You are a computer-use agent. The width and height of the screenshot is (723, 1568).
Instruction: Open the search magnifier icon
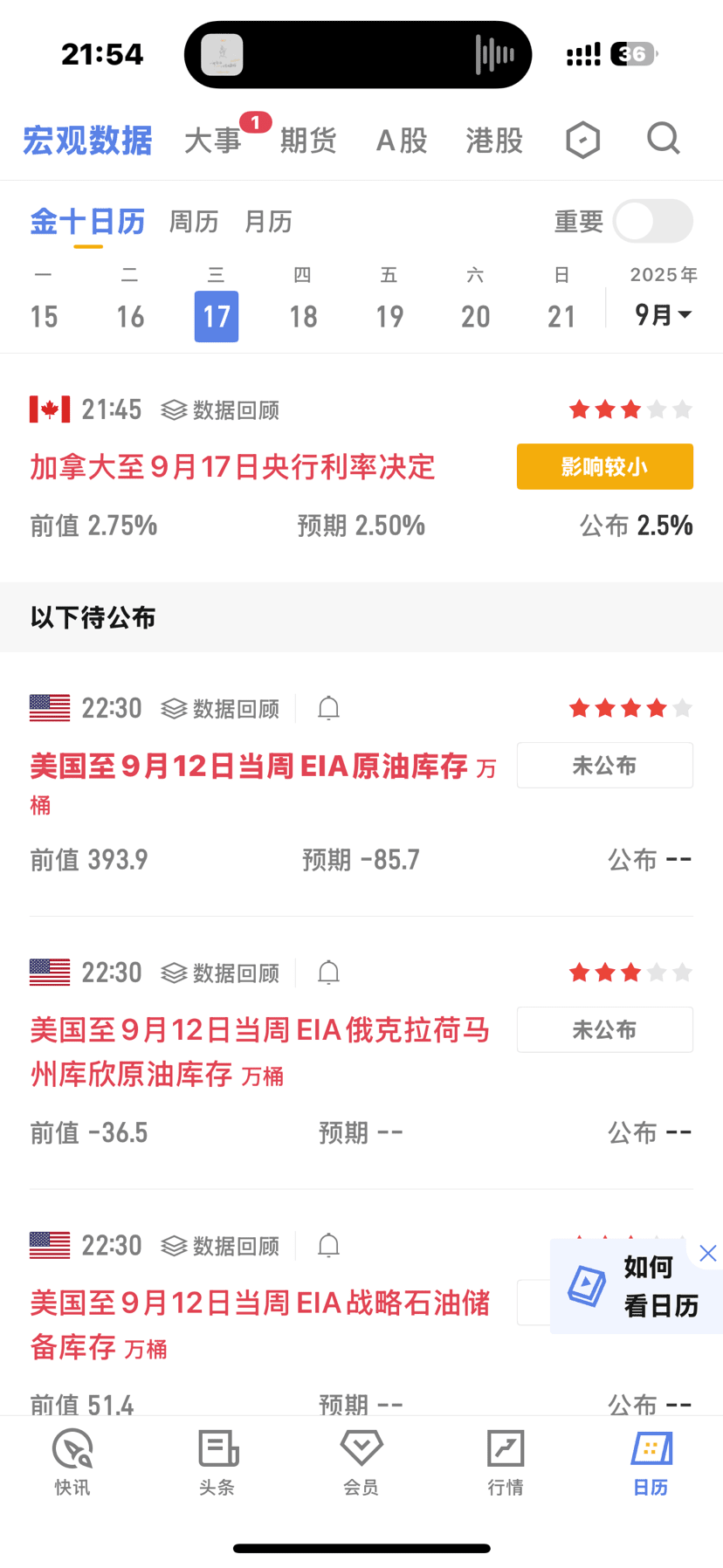pos(664,139)
